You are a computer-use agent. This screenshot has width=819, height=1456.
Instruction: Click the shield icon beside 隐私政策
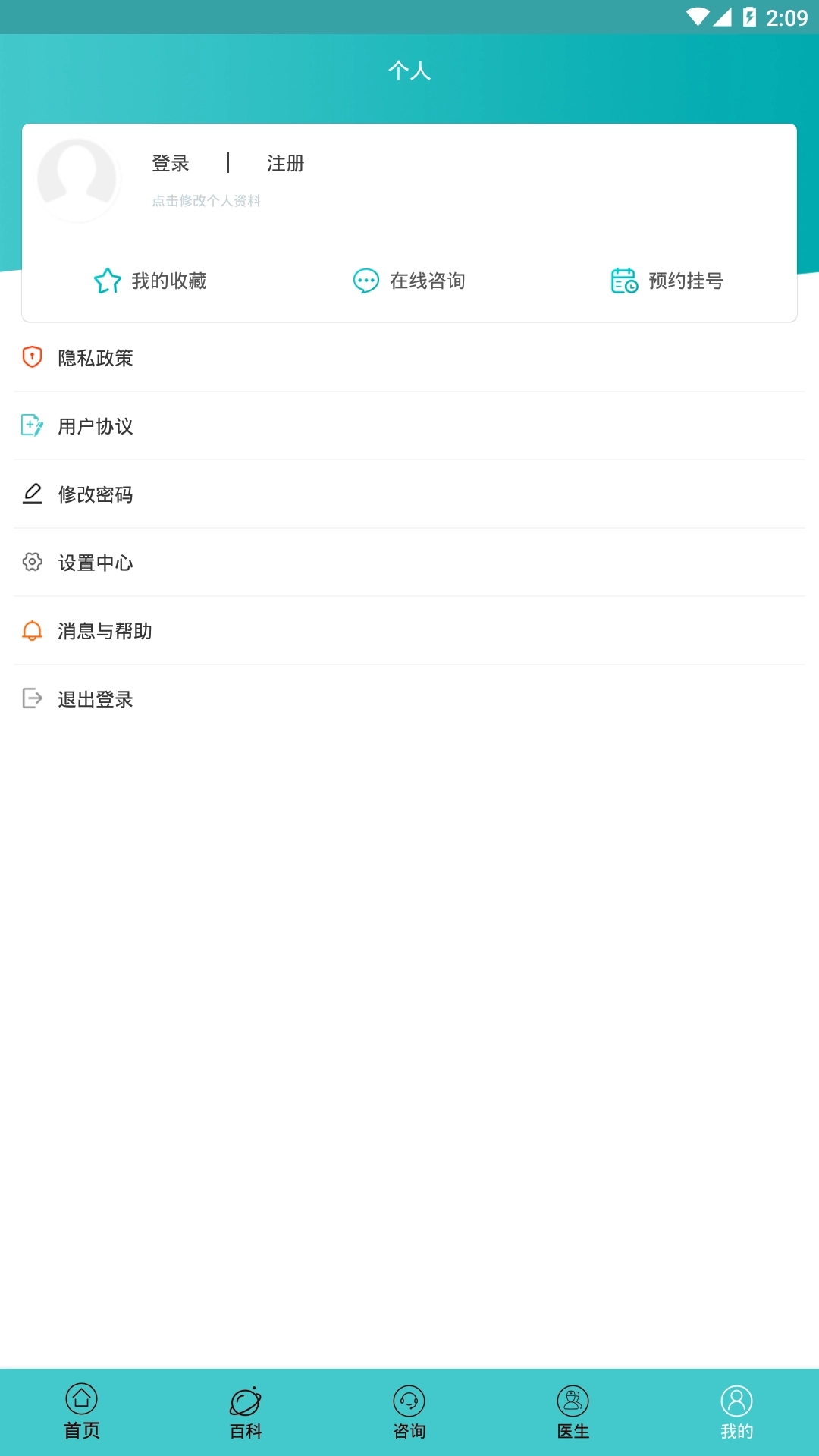pyautogui.click(x=32, y=358)
